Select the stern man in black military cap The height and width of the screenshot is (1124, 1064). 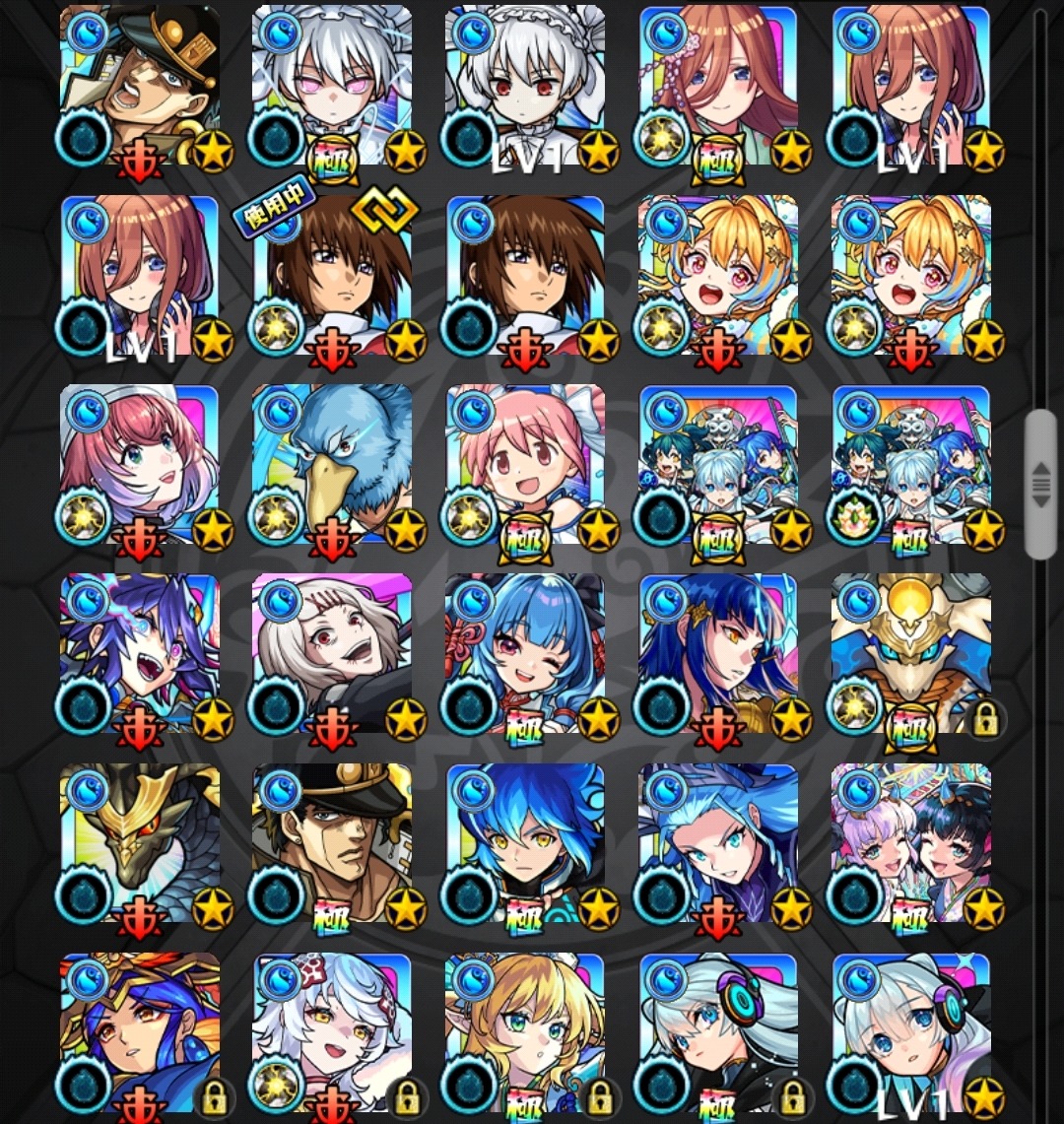332,844
